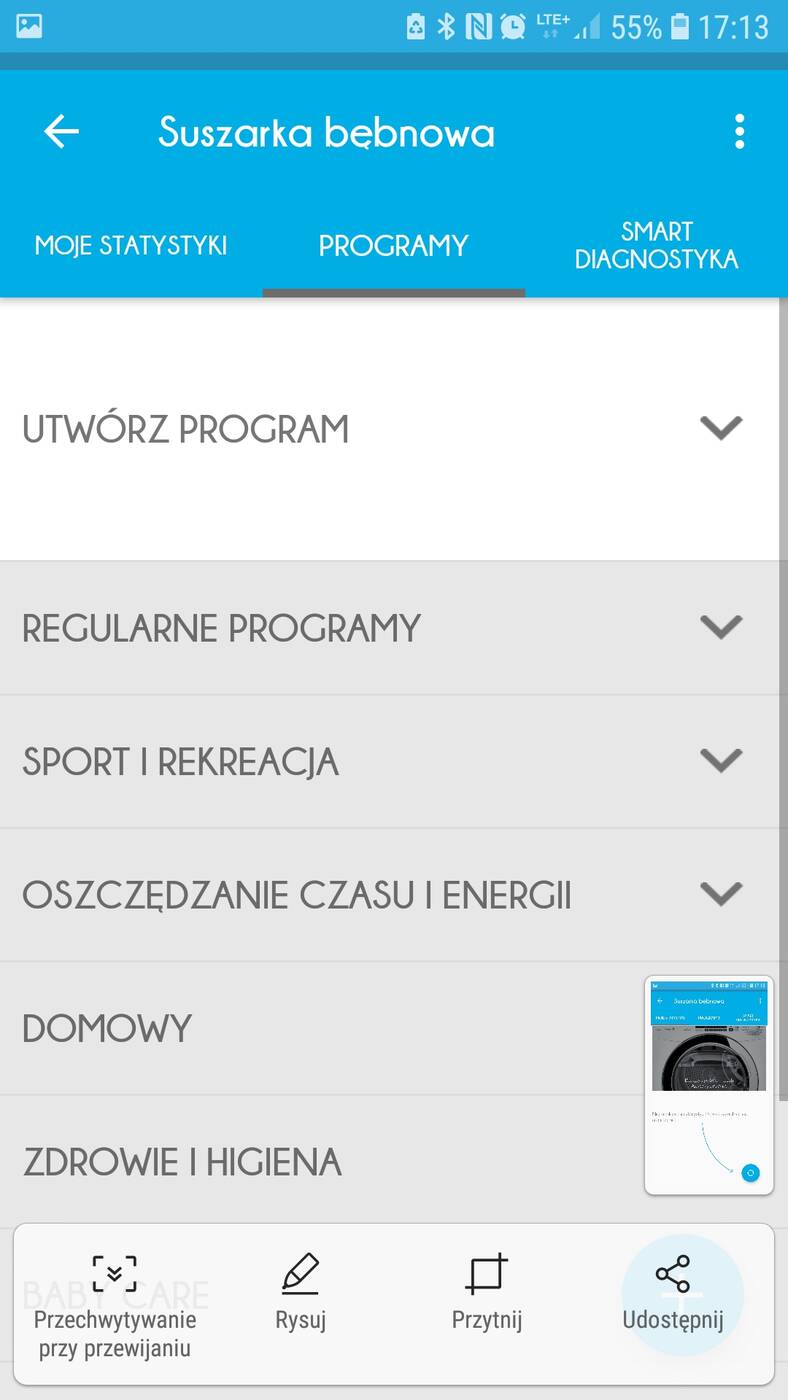The height and width of the screenshot is (1400, 788).
Task: Open the Smart Diagnostyka tab
Action: point(656,245)
